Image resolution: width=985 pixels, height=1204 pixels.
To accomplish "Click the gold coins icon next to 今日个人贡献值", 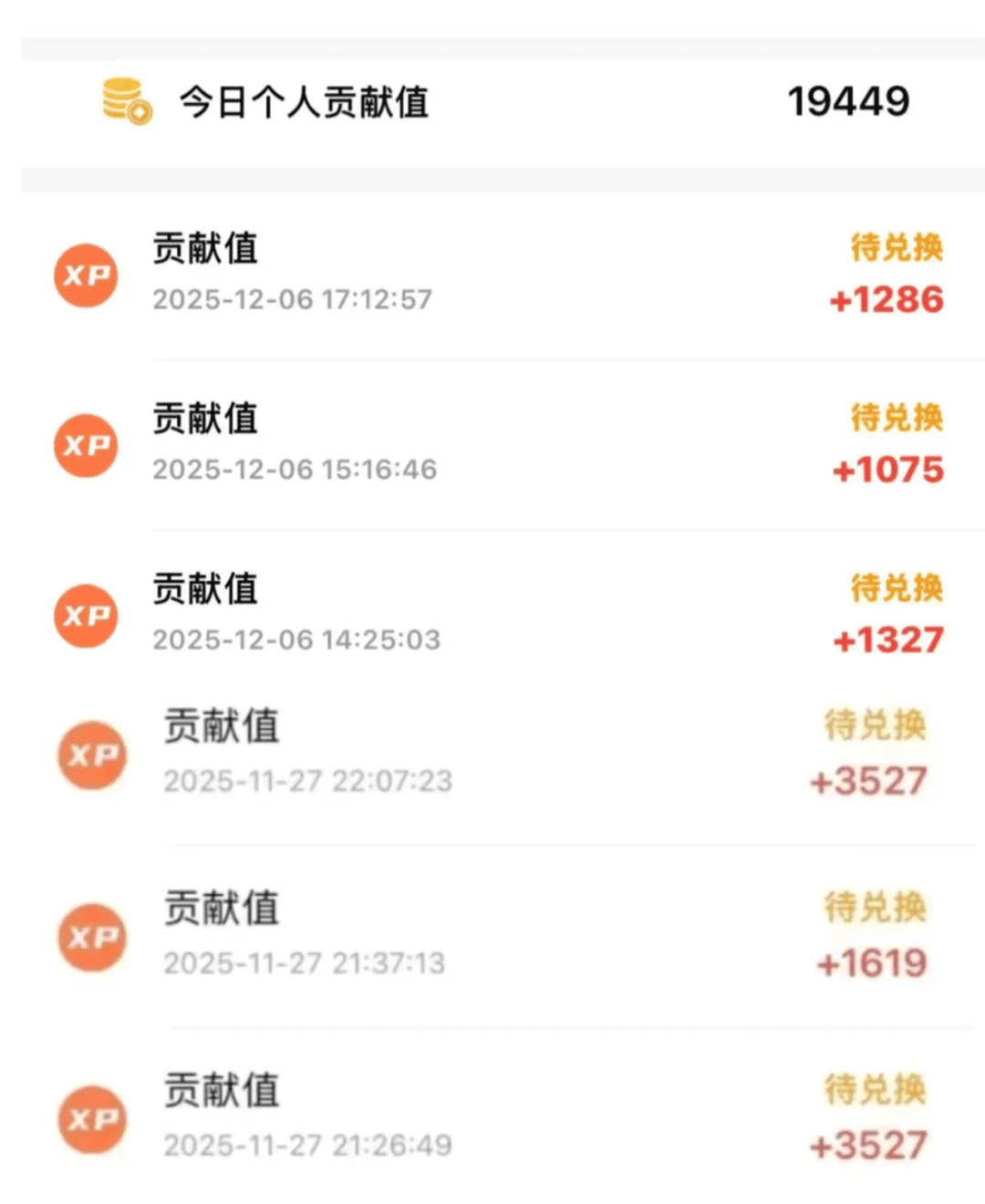I will 124,102.
